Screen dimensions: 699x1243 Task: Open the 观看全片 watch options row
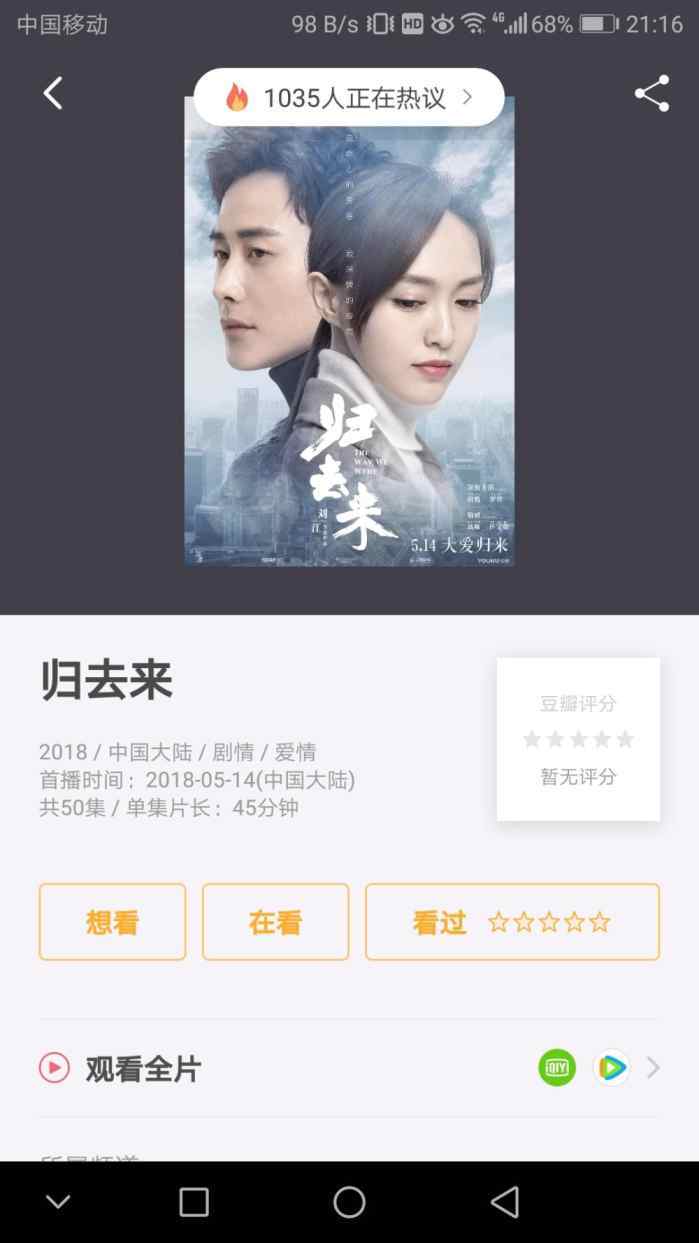[x=349, y=1068]
